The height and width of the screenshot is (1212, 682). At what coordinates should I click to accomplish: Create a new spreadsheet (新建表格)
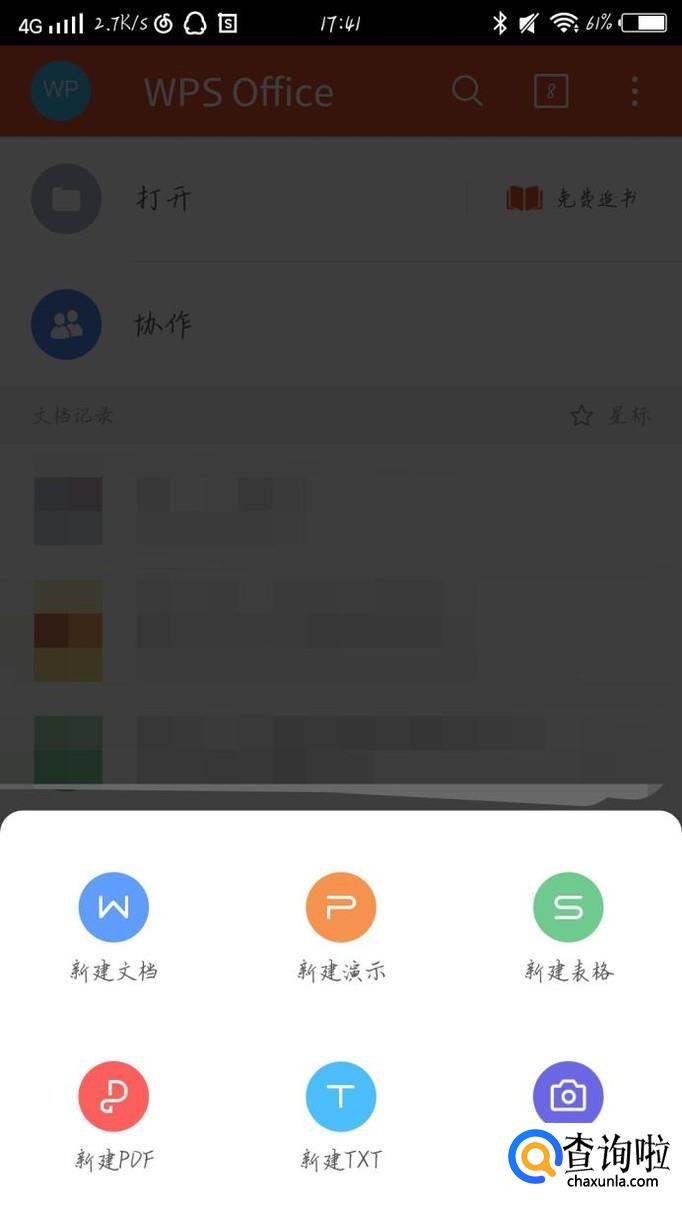[x=568, y=908]
